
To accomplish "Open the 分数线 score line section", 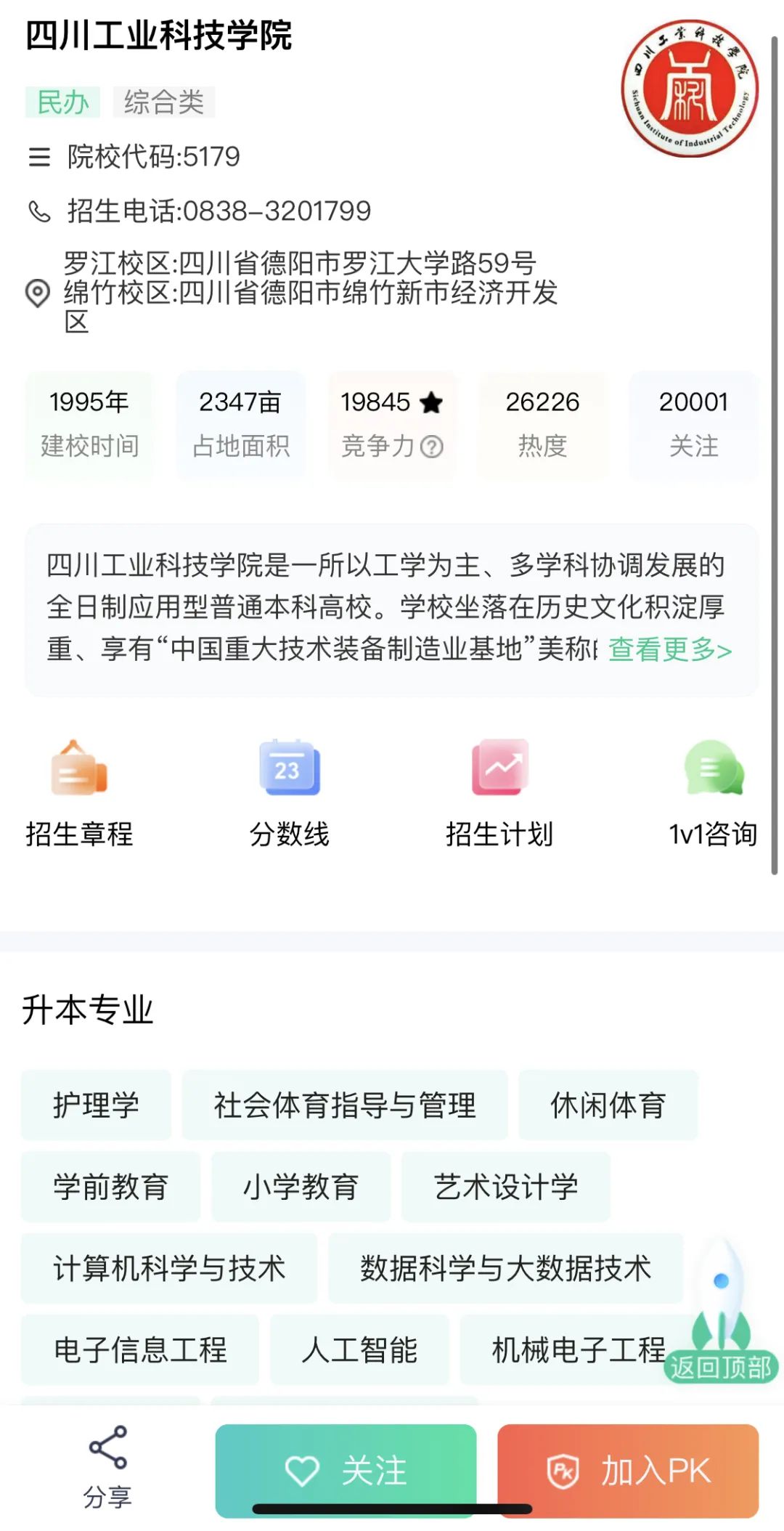I will coord(289,795).
